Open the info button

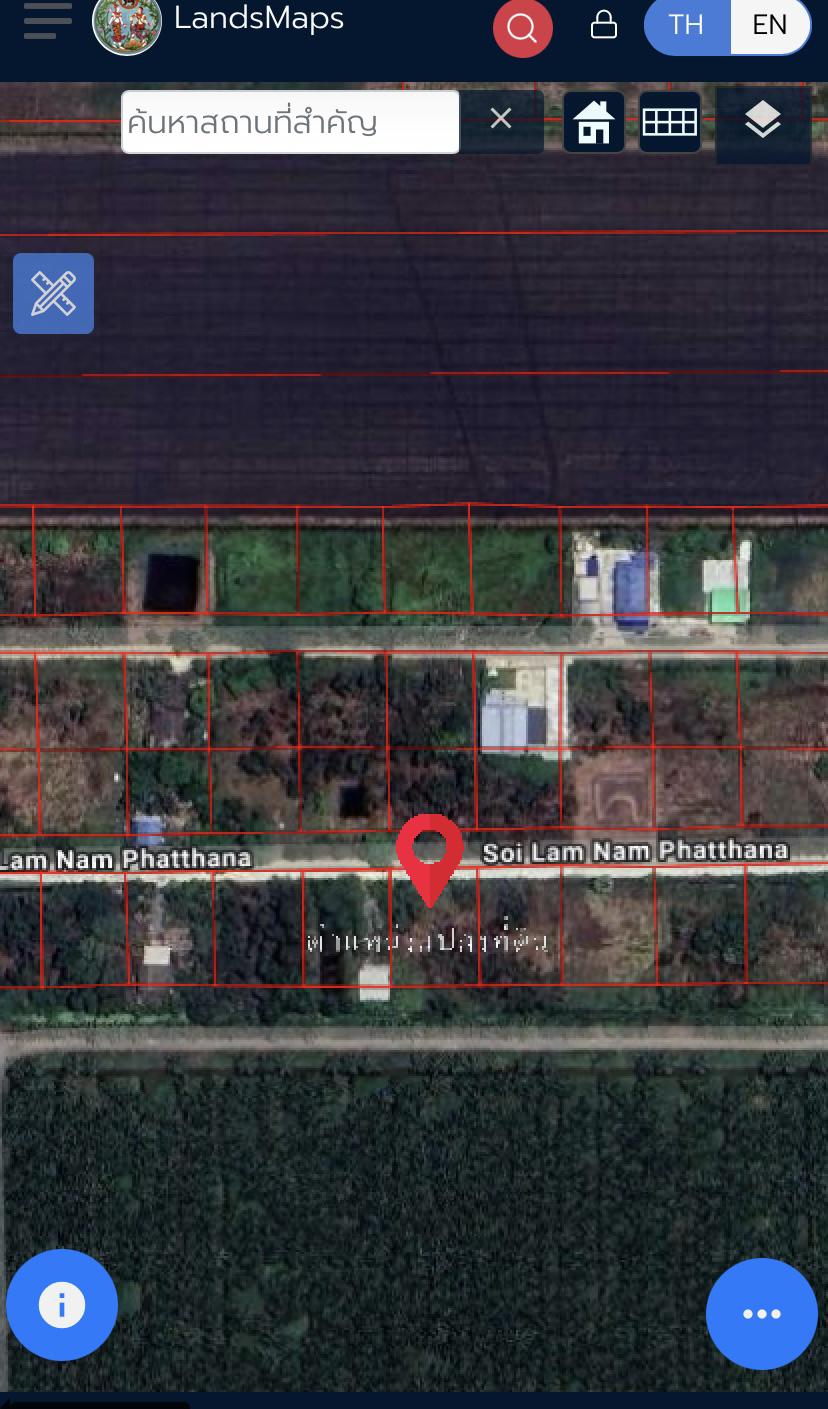[x=62, y=1305]
